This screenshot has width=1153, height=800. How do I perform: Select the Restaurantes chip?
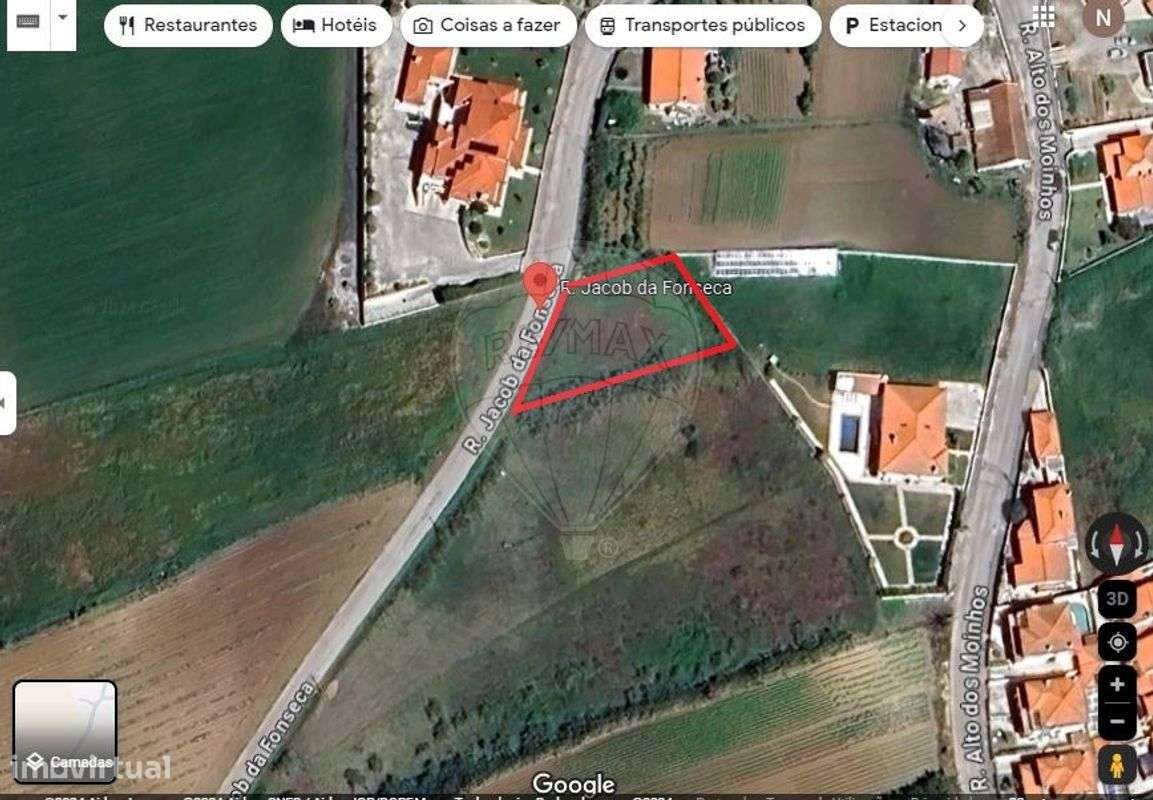pos(188,25)
